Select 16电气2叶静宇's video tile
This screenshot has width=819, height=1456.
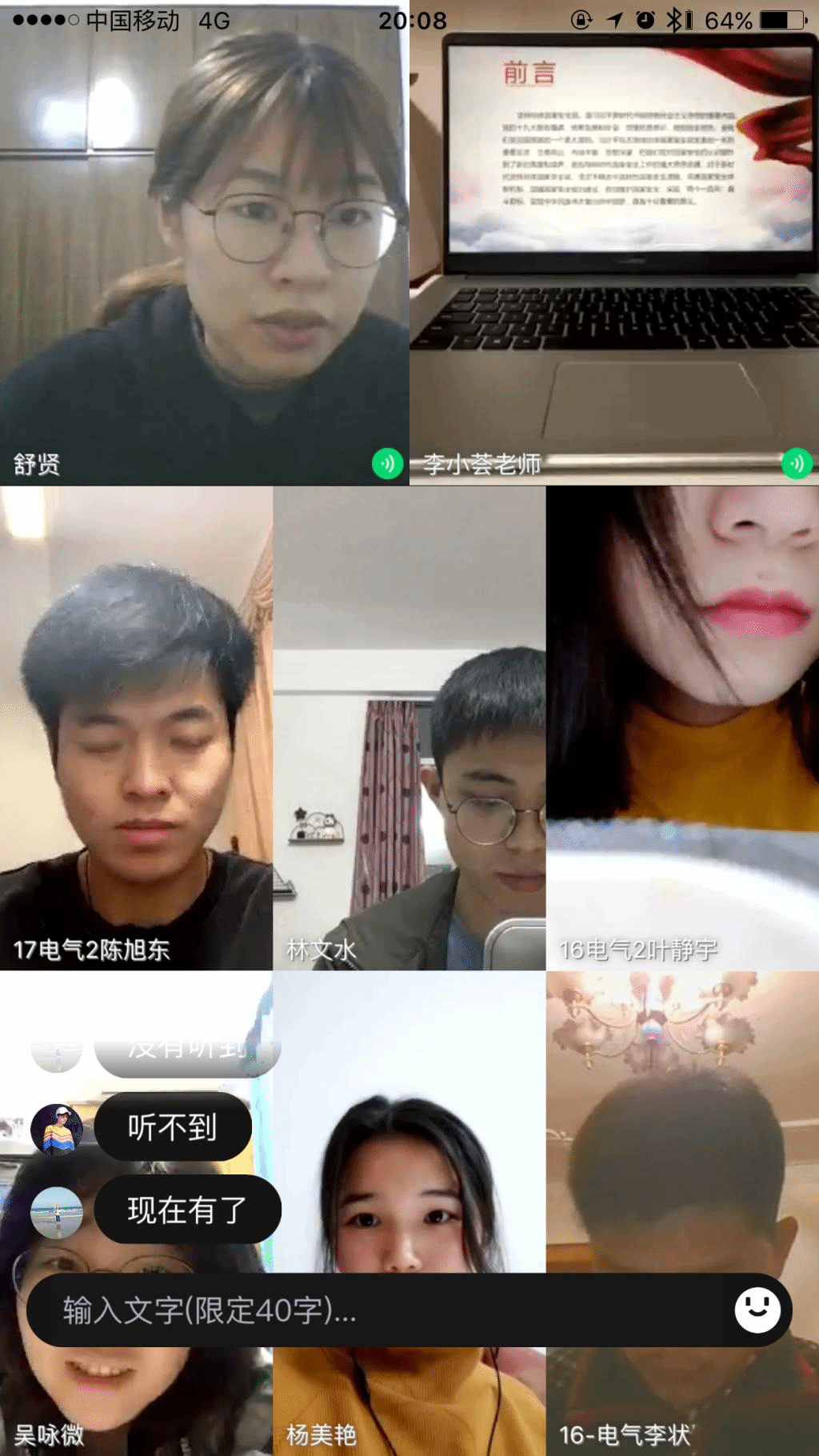(682, 728)
